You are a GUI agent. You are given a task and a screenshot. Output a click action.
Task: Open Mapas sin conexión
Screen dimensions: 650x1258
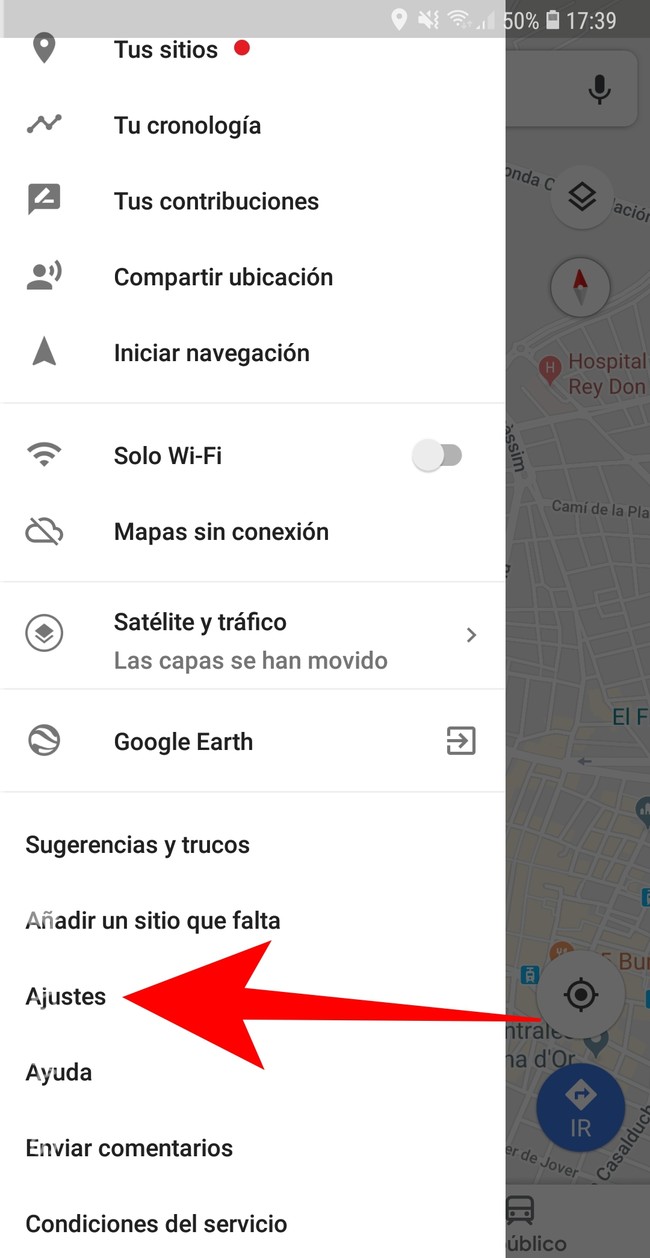coord(221,531)
